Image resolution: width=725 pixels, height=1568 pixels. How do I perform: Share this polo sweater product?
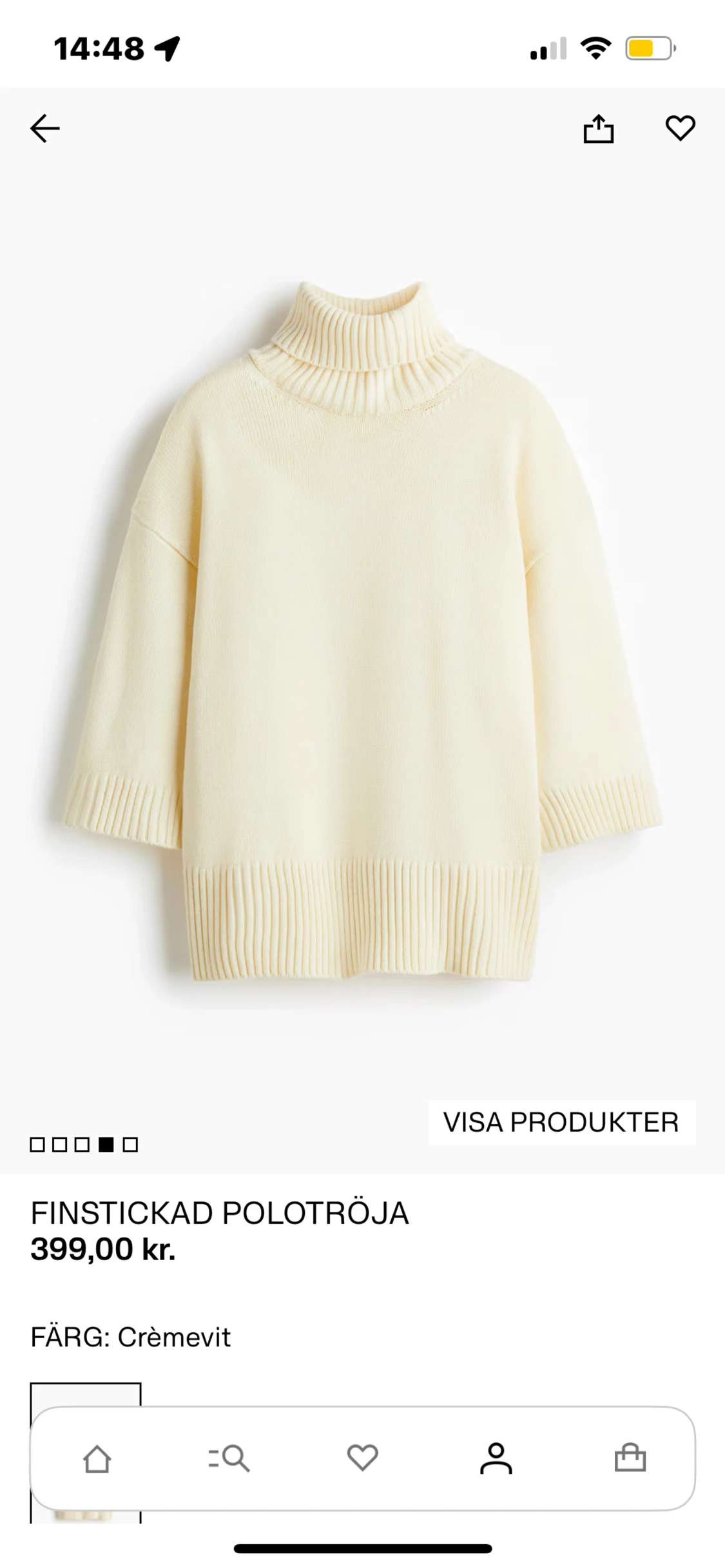pos(598,129)
